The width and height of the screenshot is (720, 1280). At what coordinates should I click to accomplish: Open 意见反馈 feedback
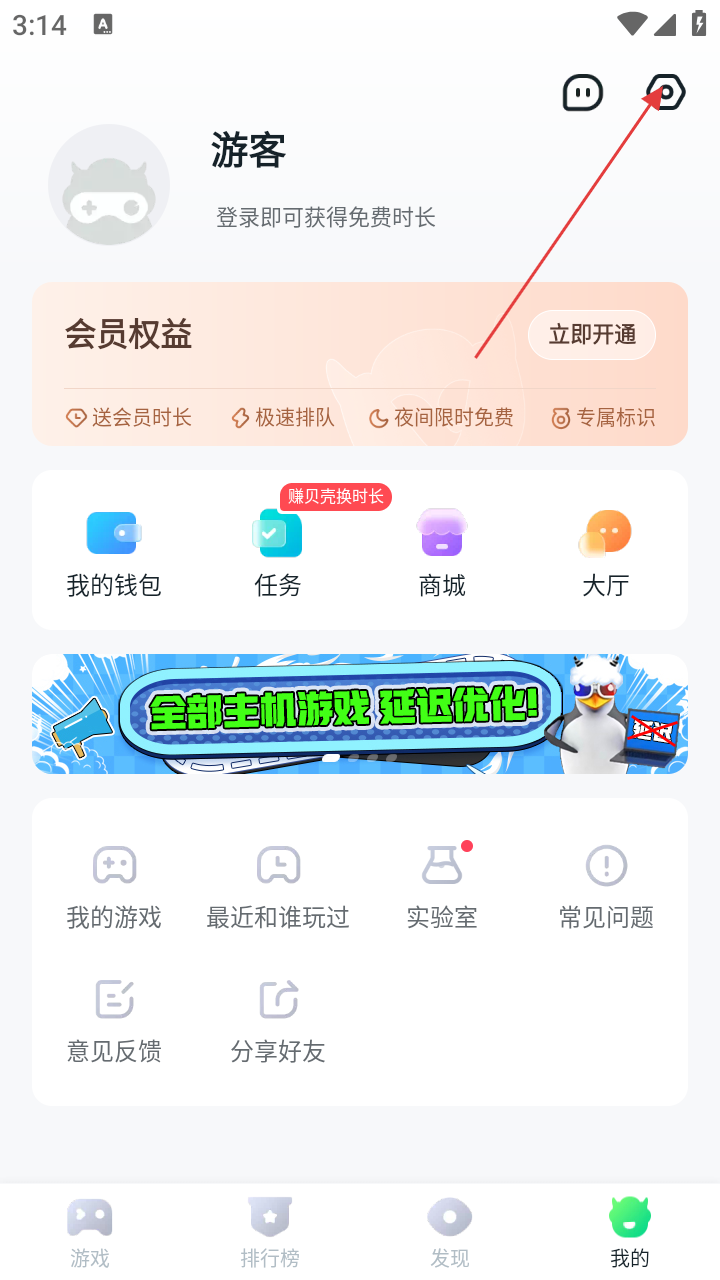coord(114,1019)
